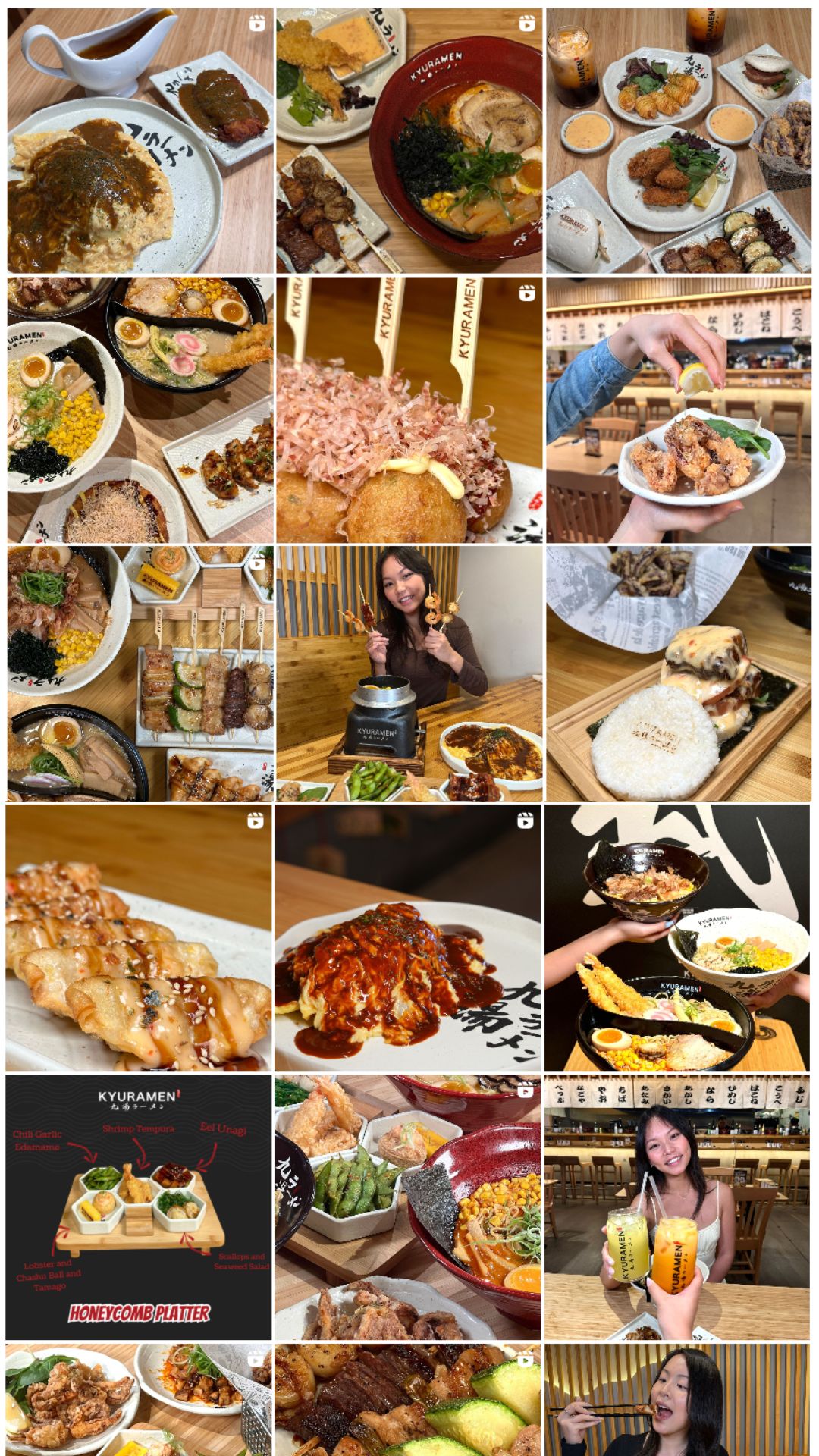Open the omurice with demi-glace sauce reel
This screenshot has height=1456, width=819.
(408, 938)
